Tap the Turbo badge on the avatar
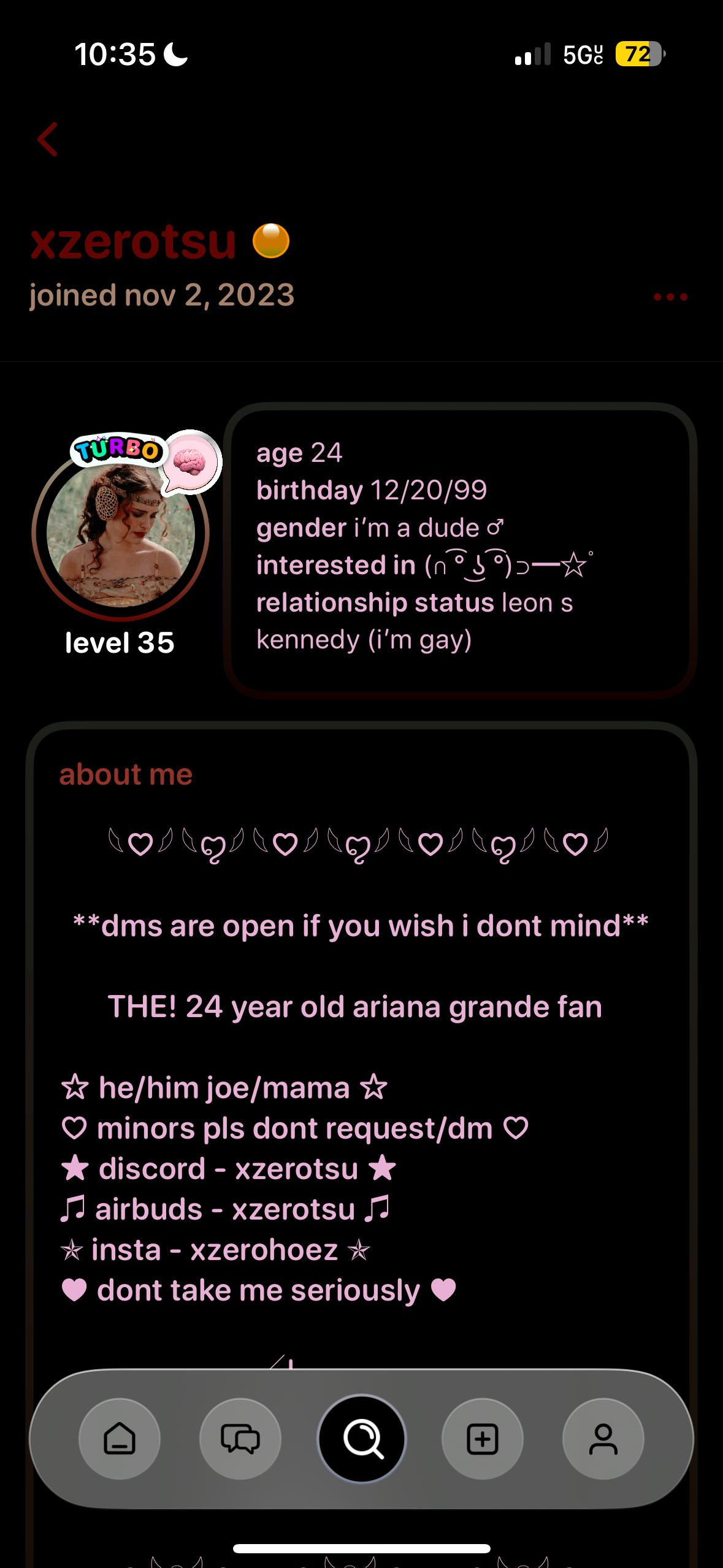 coord(117,452)
